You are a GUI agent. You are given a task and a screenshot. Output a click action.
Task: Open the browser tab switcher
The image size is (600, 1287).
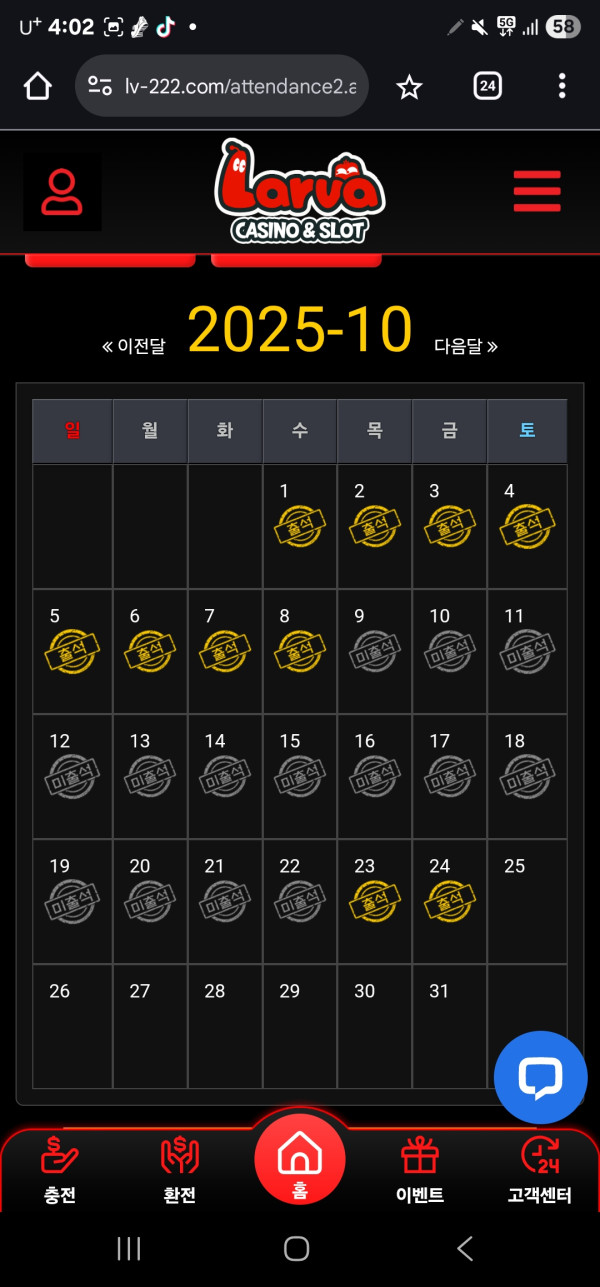click(487, 87)
